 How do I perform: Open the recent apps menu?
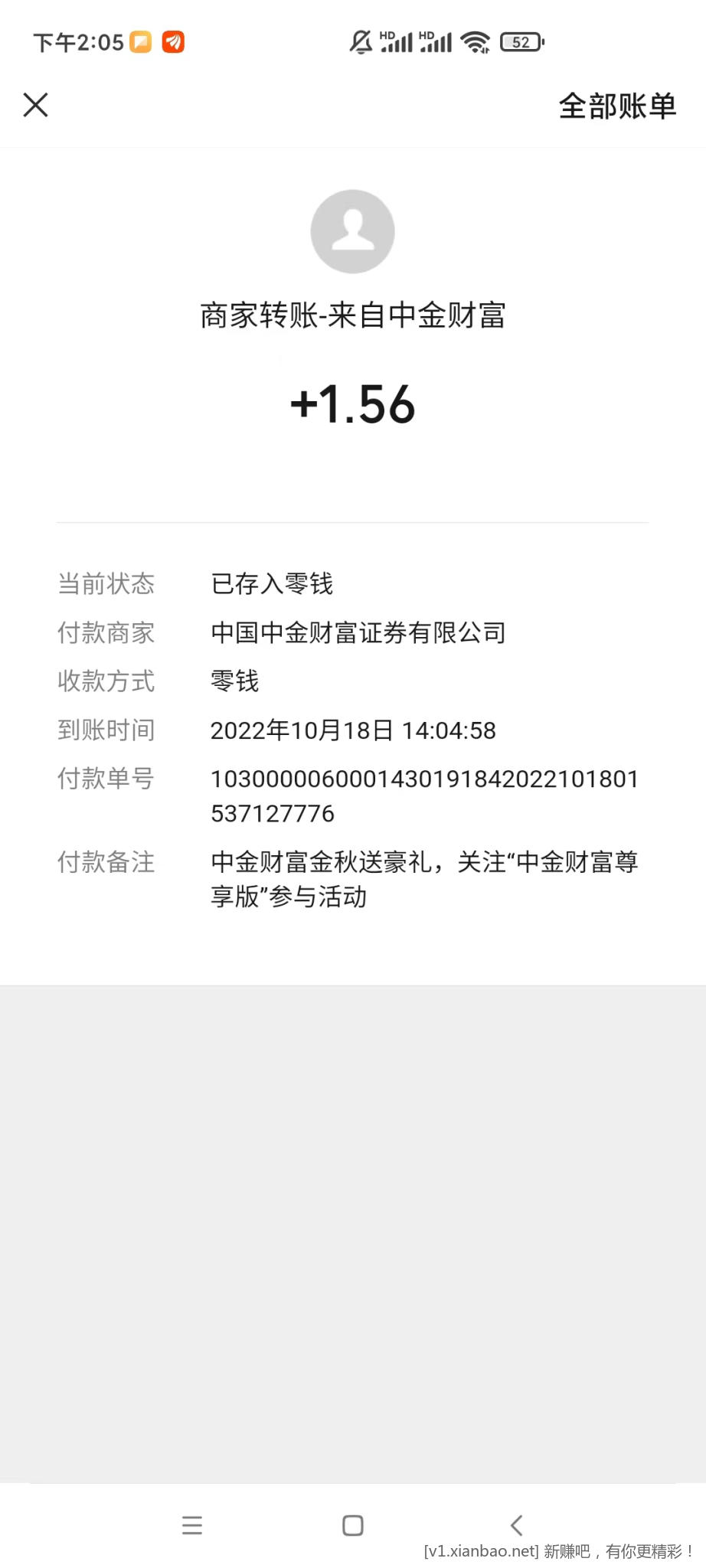[192, 1525]
